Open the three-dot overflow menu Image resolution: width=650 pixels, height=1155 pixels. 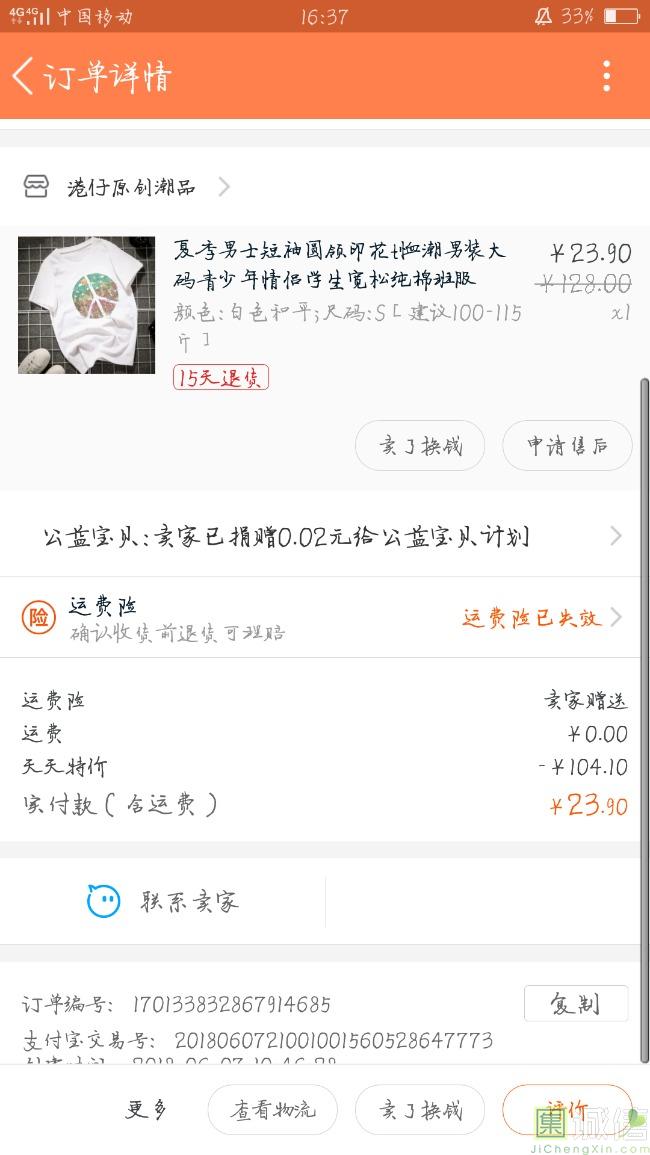coord(606,76)
